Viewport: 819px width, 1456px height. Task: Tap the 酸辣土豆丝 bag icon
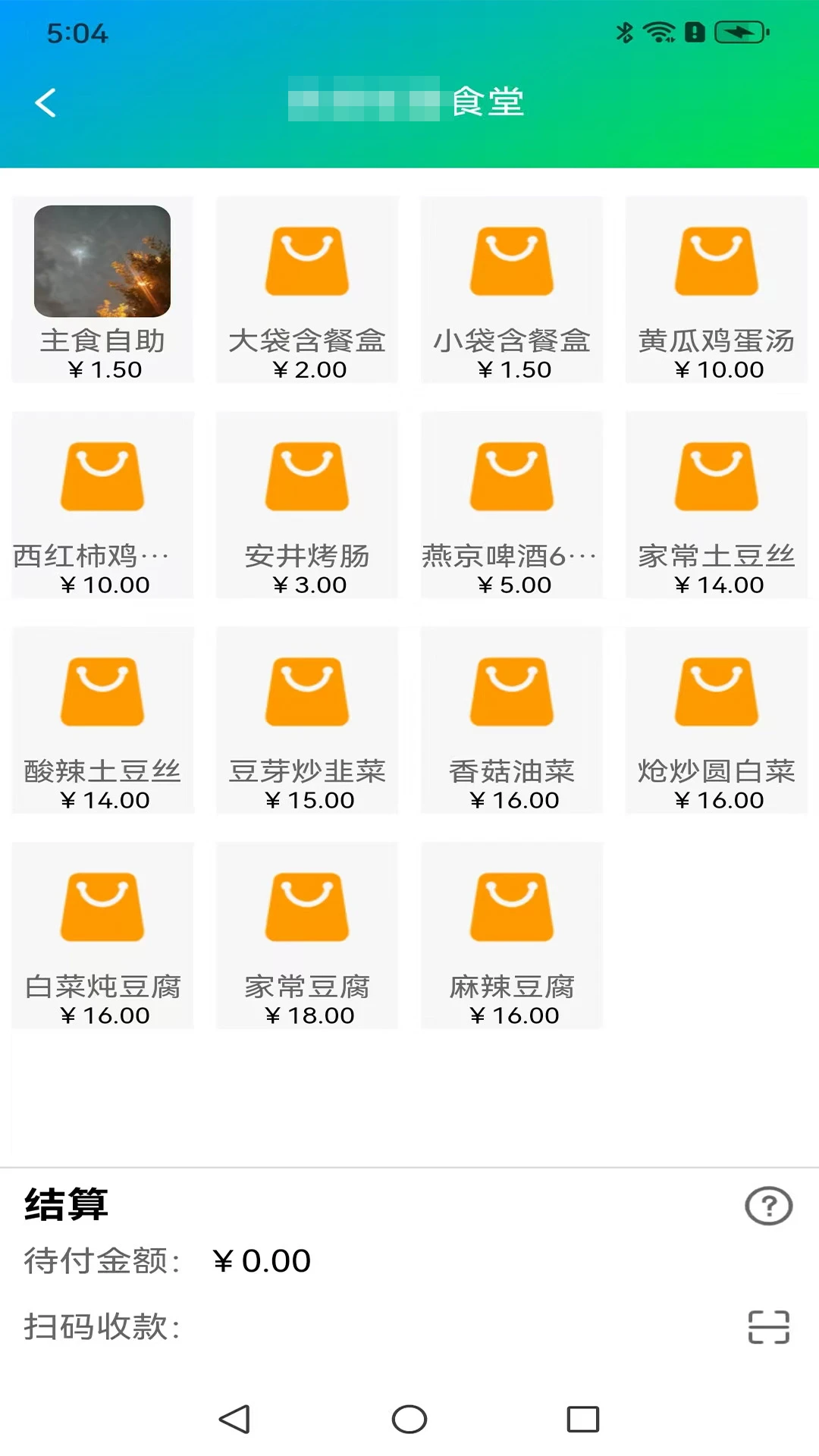click(x=102, y=689)
